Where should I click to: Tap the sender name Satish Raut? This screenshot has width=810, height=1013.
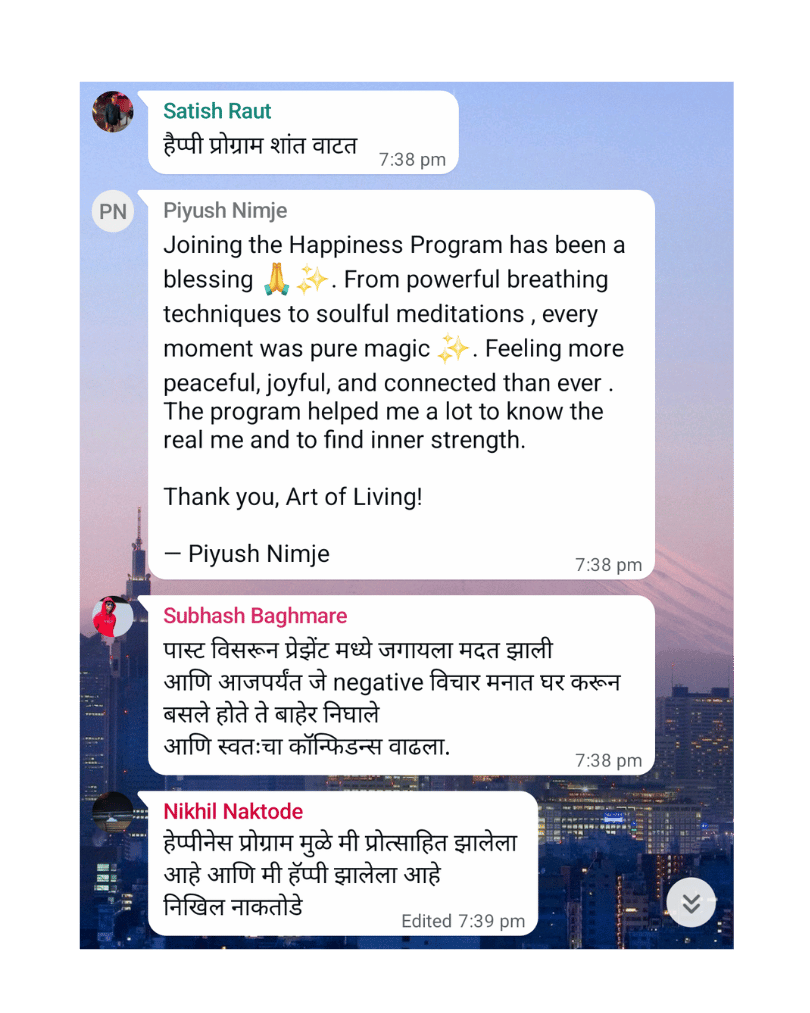click(217, 111)
